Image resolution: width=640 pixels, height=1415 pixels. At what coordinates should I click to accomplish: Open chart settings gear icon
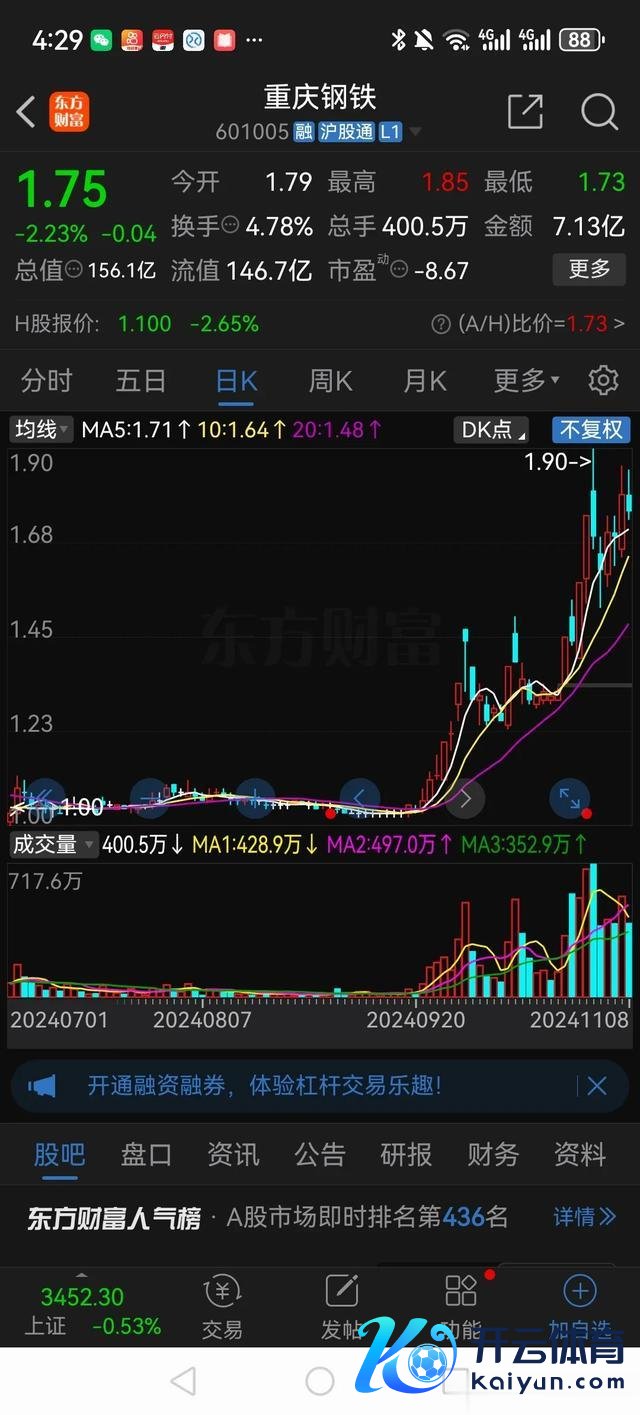click(x=603, y=381)
